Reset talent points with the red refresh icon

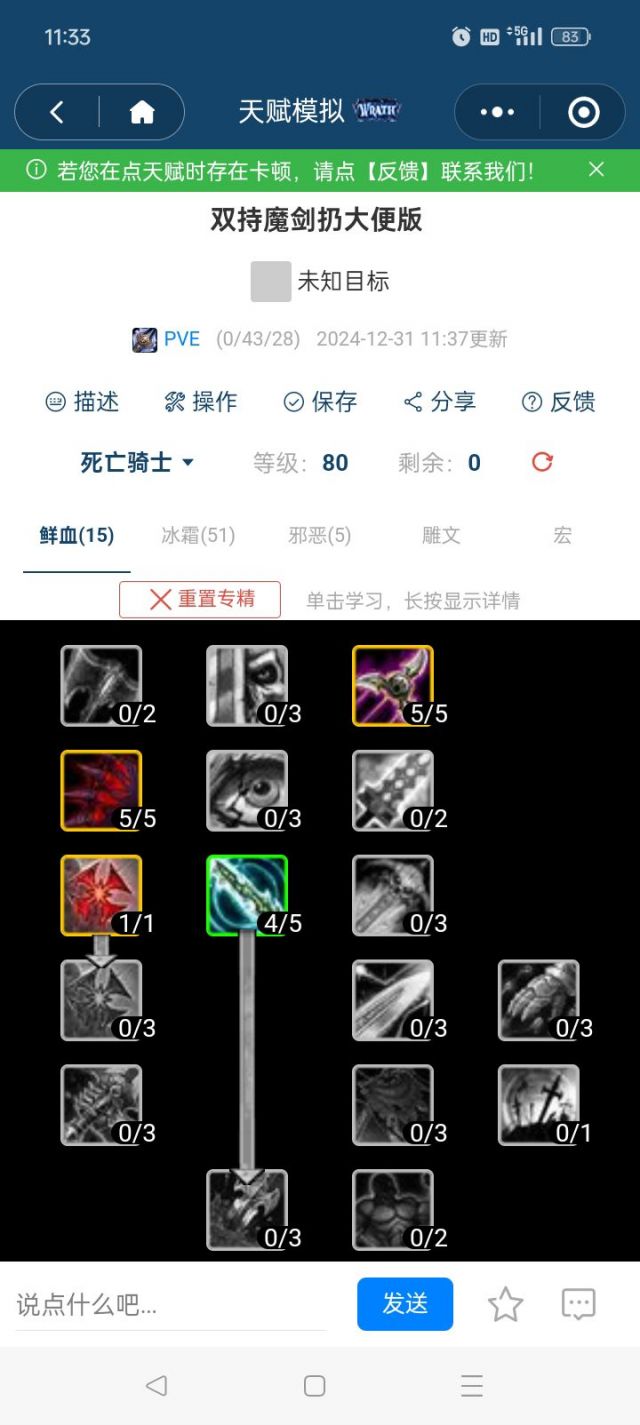point(542,462)
